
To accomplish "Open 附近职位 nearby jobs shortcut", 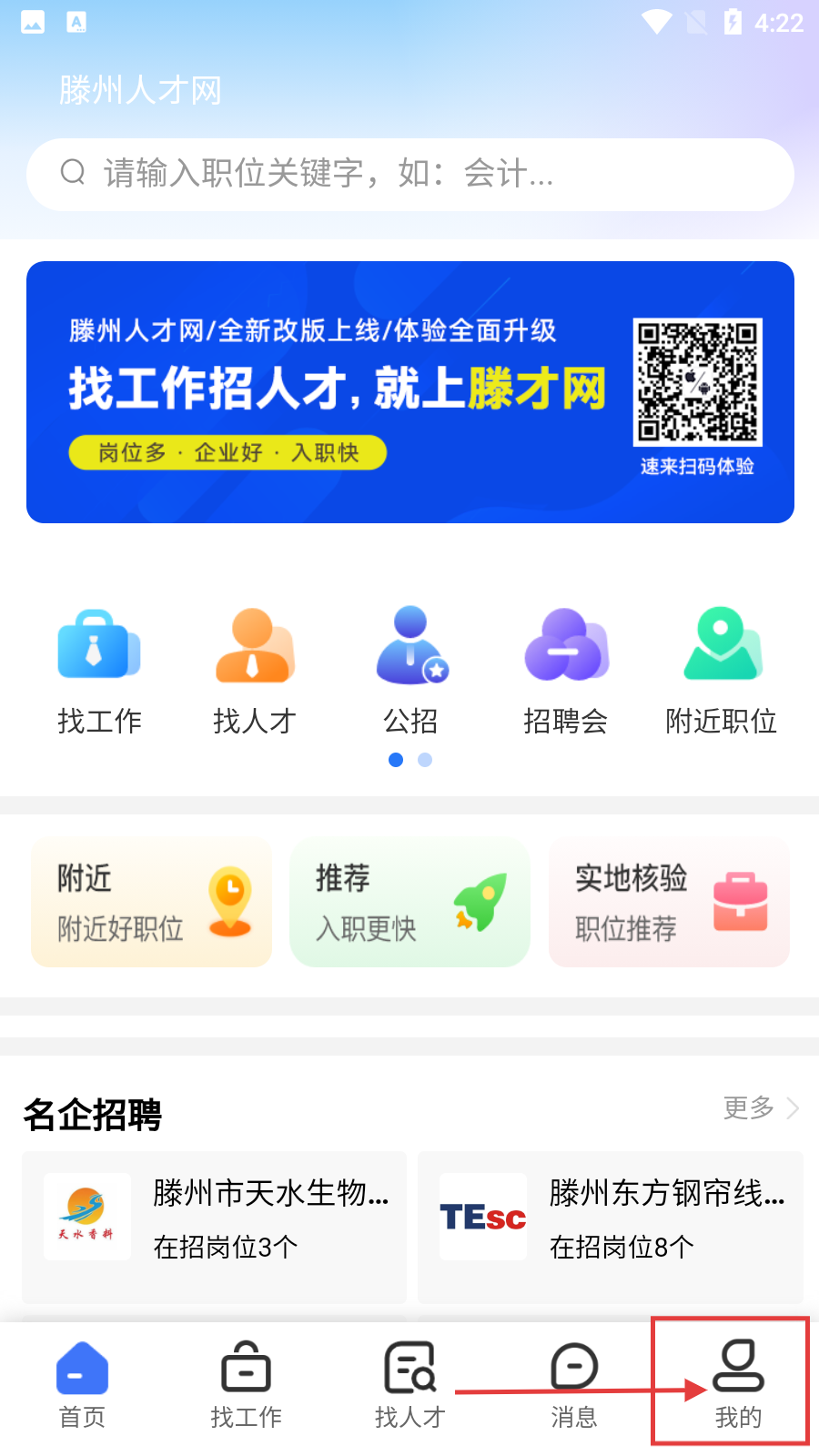I will (x=721, y=671).
